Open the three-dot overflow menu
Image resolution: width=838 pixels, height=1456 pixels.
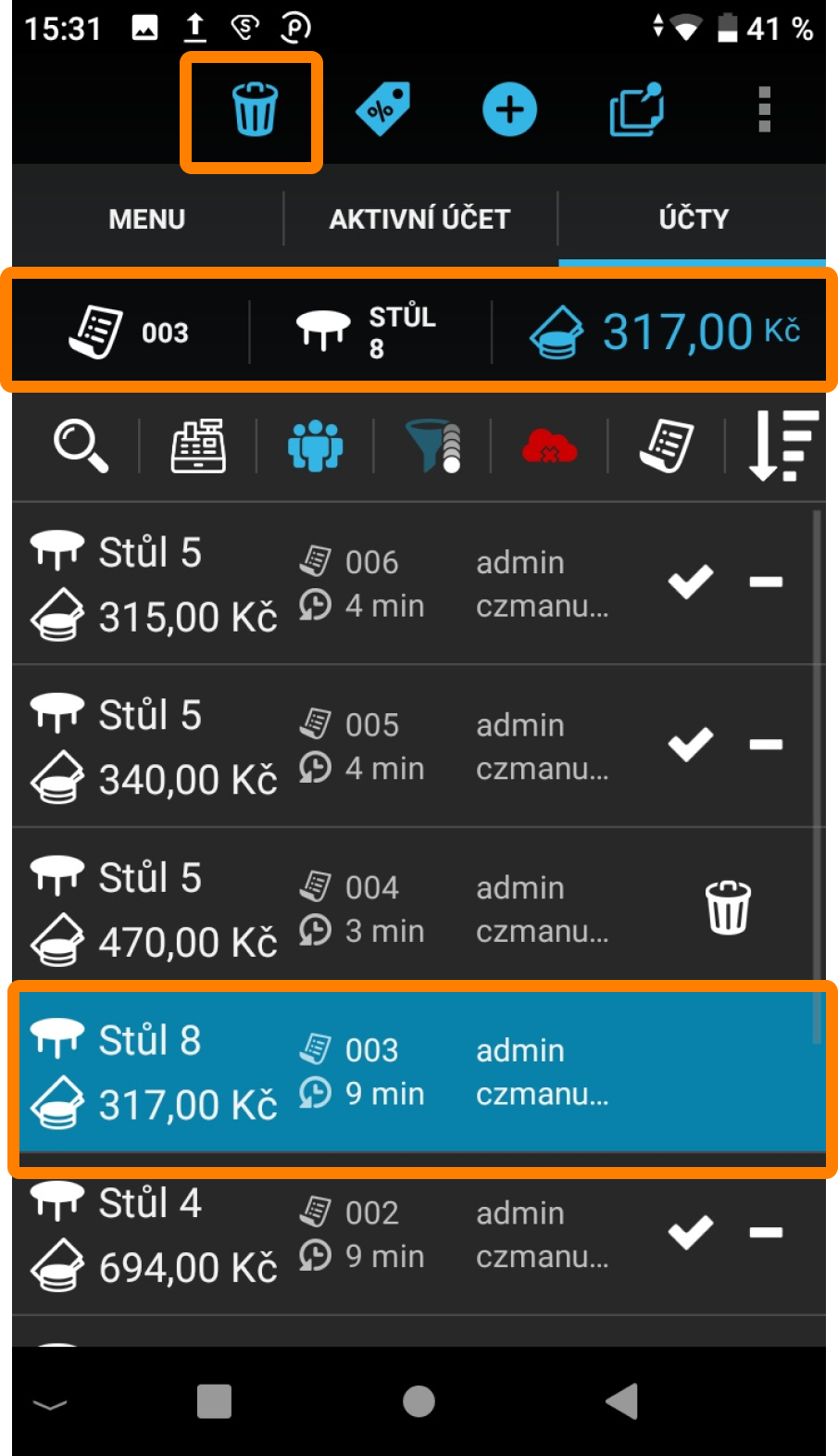(764, 110)
